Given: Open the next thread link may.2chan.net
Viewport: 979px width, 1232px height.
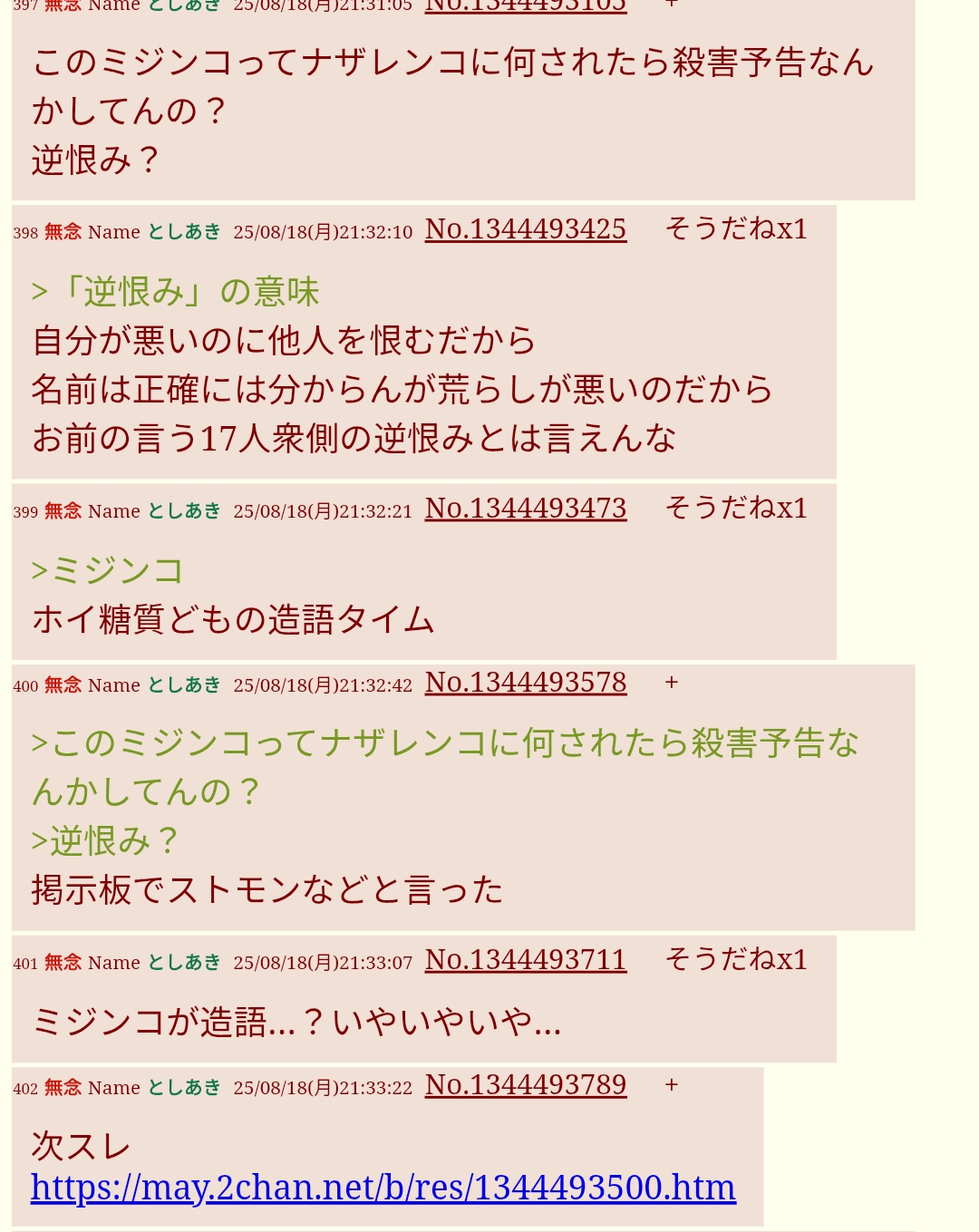Looking at the screenshot, I should click(x=383, y=1188).
